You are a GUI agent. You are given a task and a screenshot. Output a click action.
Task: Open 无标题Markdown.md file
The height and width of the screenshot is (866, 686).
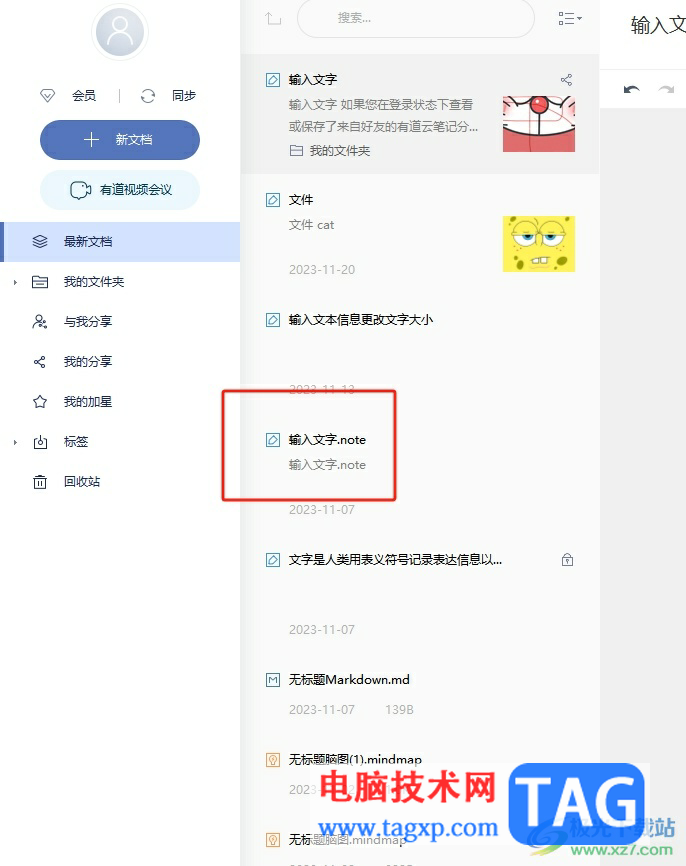(x=349, y=680)
